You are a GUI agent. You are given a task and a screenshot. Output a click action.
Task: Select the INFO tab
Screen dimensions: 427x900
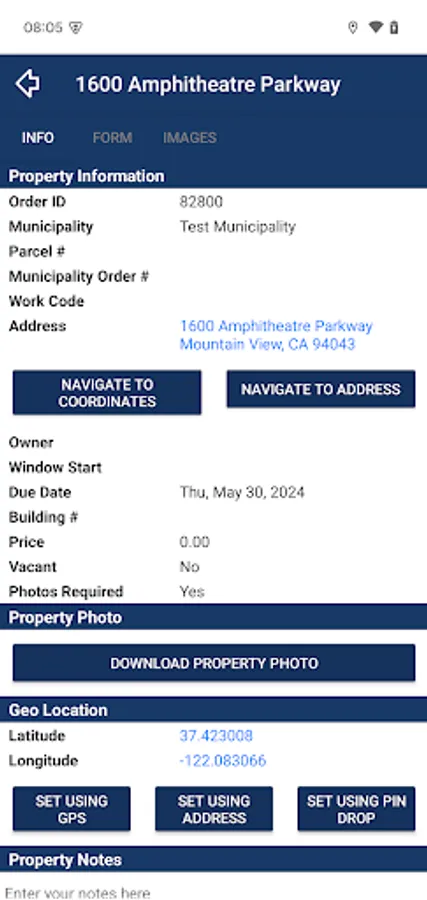(x=38, y=138)
